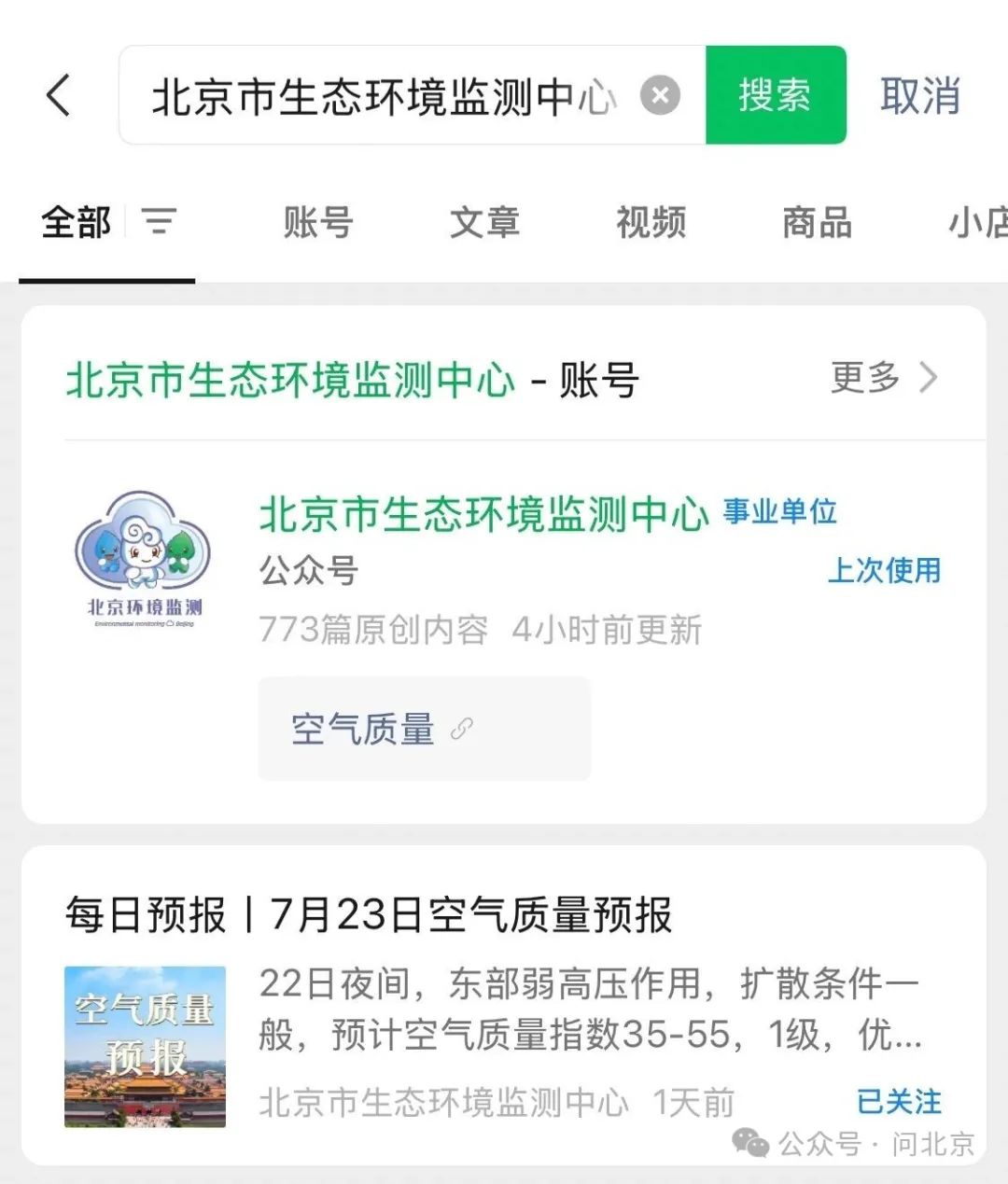Tap the green 搜索 button

tap(775, 95)
